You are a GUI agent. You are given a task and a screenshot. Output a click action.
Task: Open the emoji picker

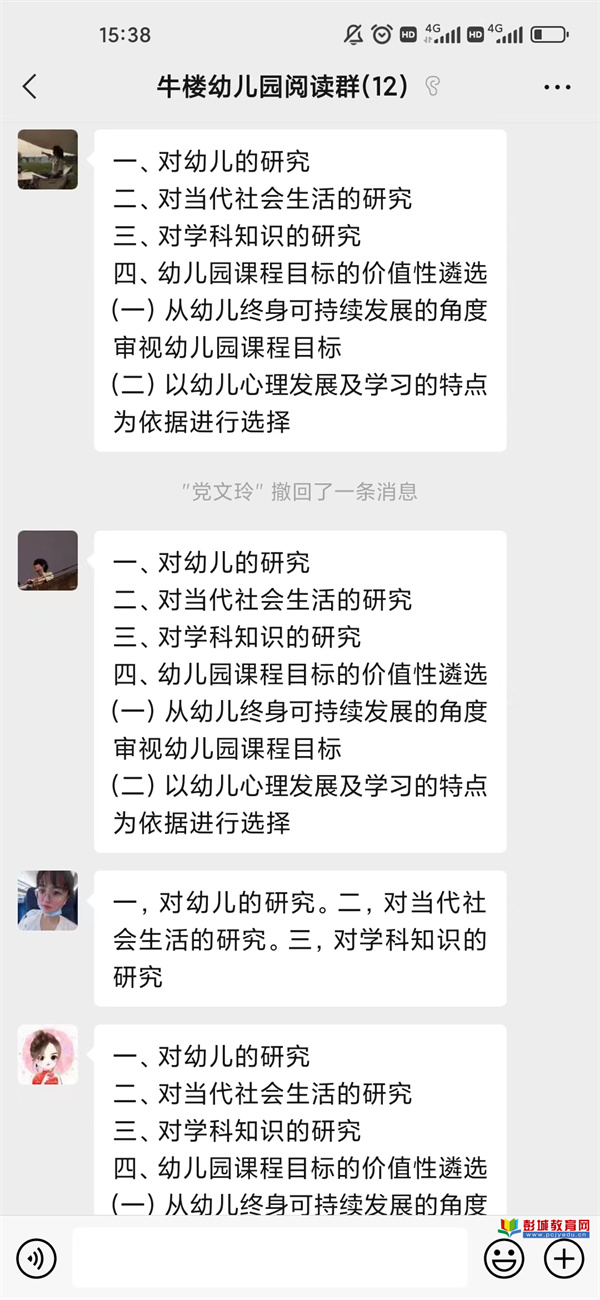[504, 1257]
